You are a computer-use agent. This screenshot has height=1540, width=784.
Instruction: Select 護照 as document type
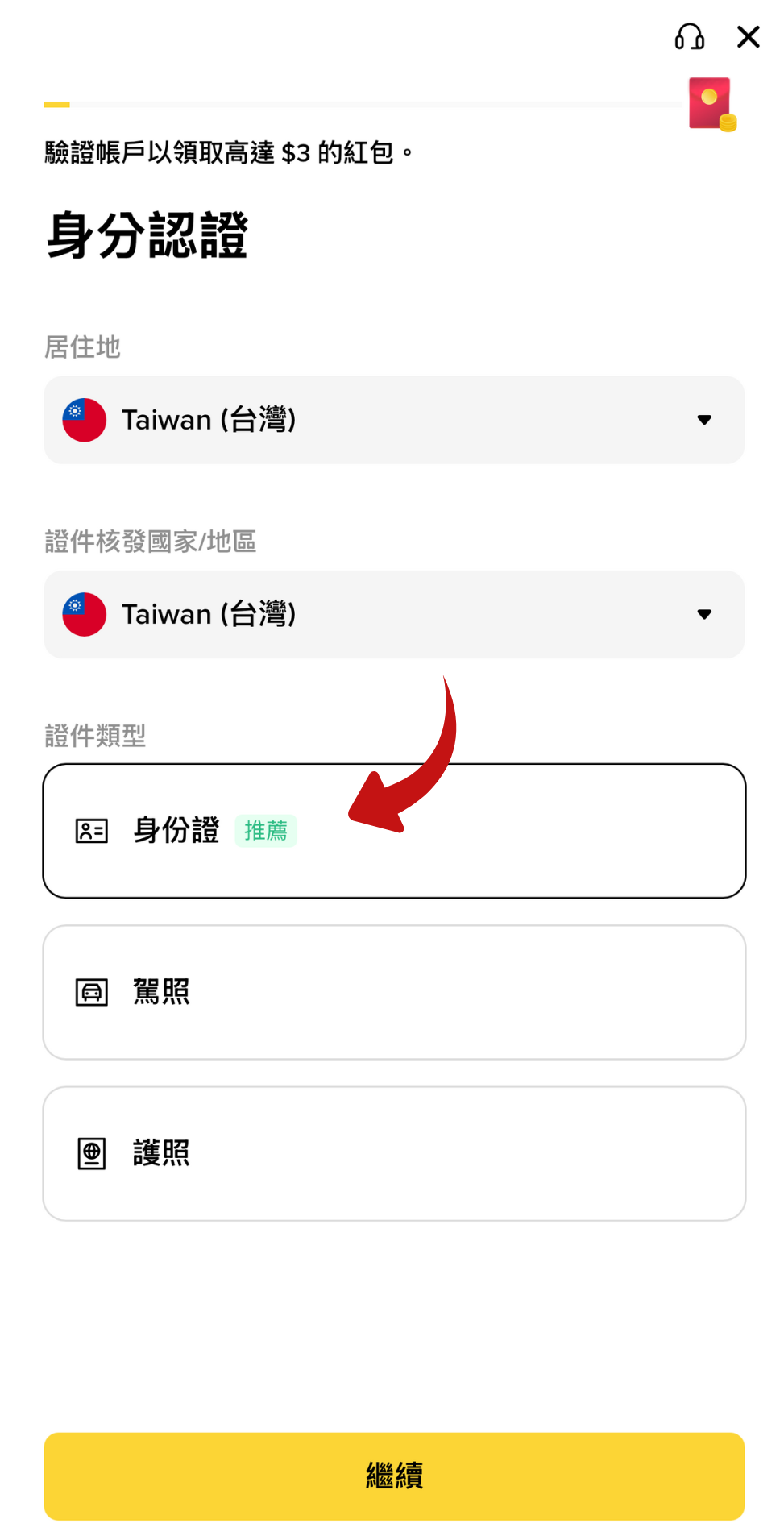pyautogui.click(x=394, y=1153)
